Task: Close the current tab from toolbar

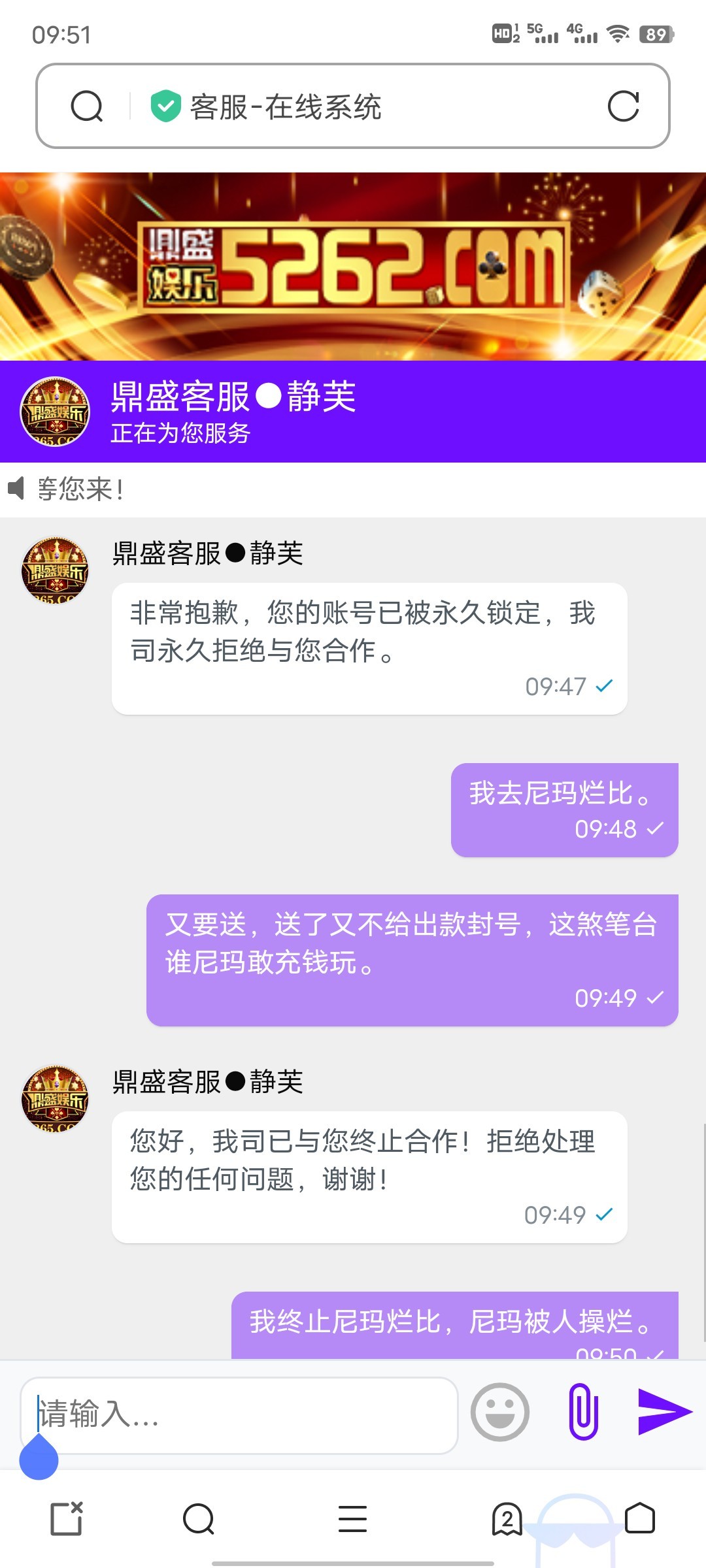Action: (x=67, y=1518)
